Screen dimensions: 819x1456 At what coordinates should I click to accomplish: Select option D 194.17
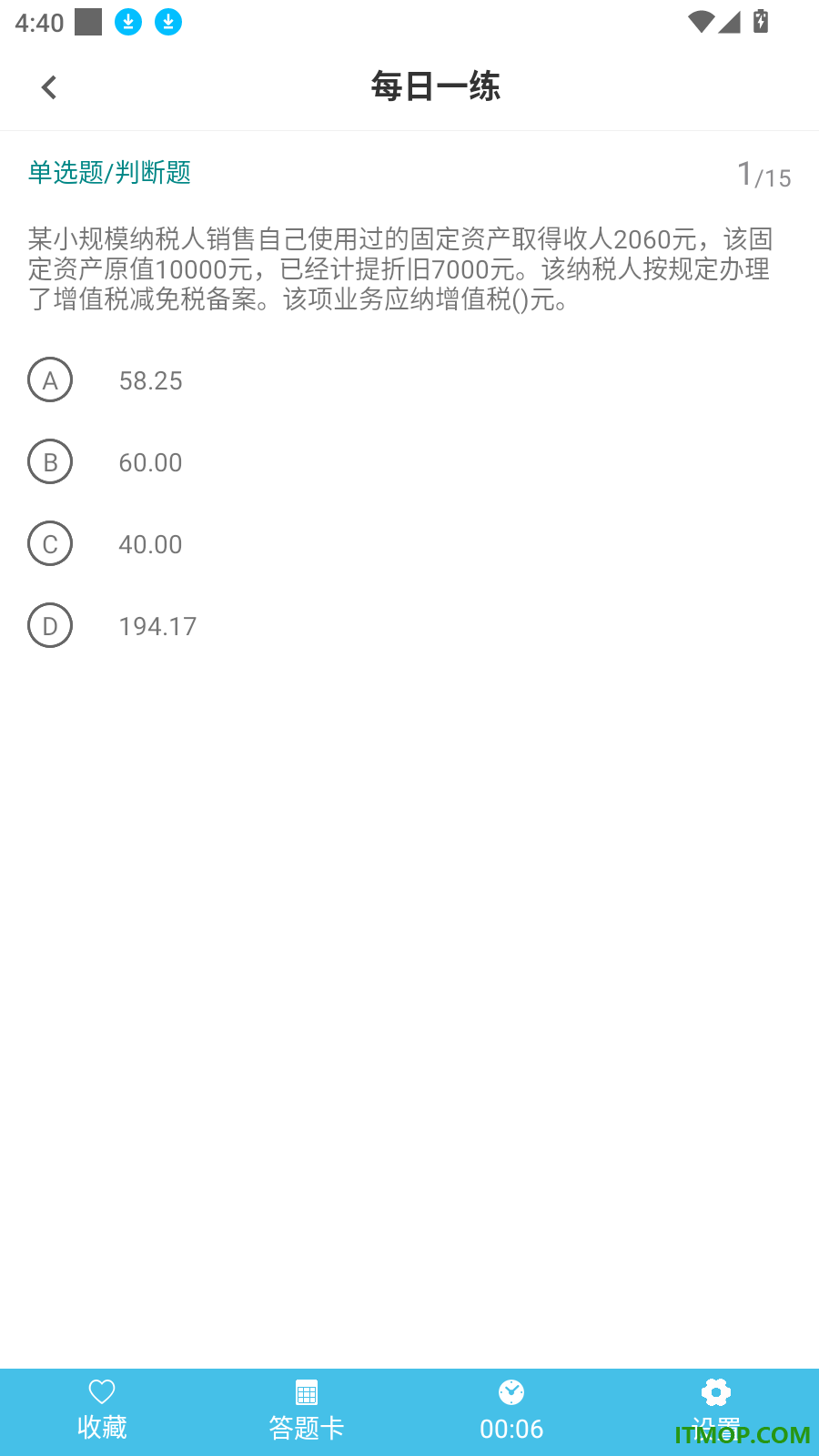[409, 626]
